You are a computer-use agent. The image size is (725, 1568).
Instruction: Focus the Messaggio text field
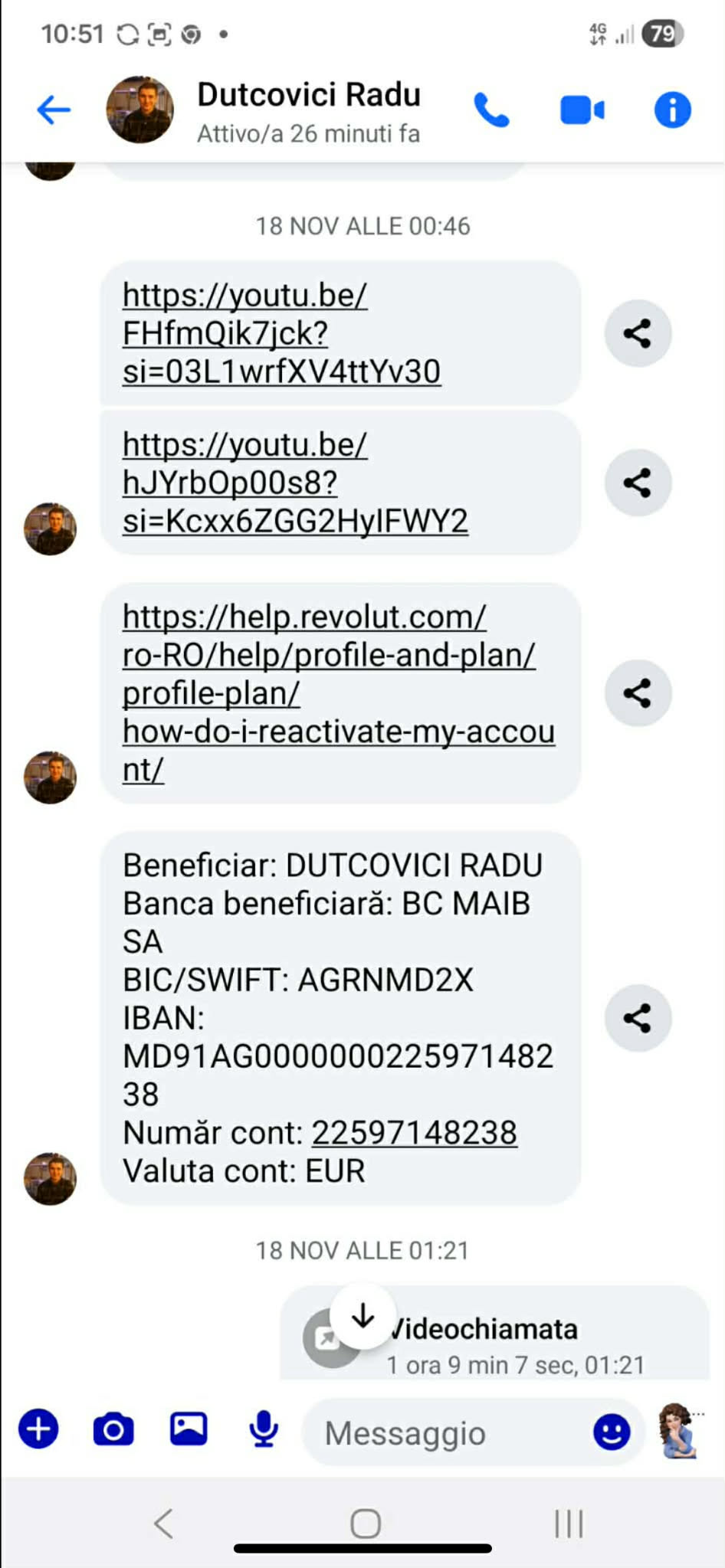pos(445,1432)
